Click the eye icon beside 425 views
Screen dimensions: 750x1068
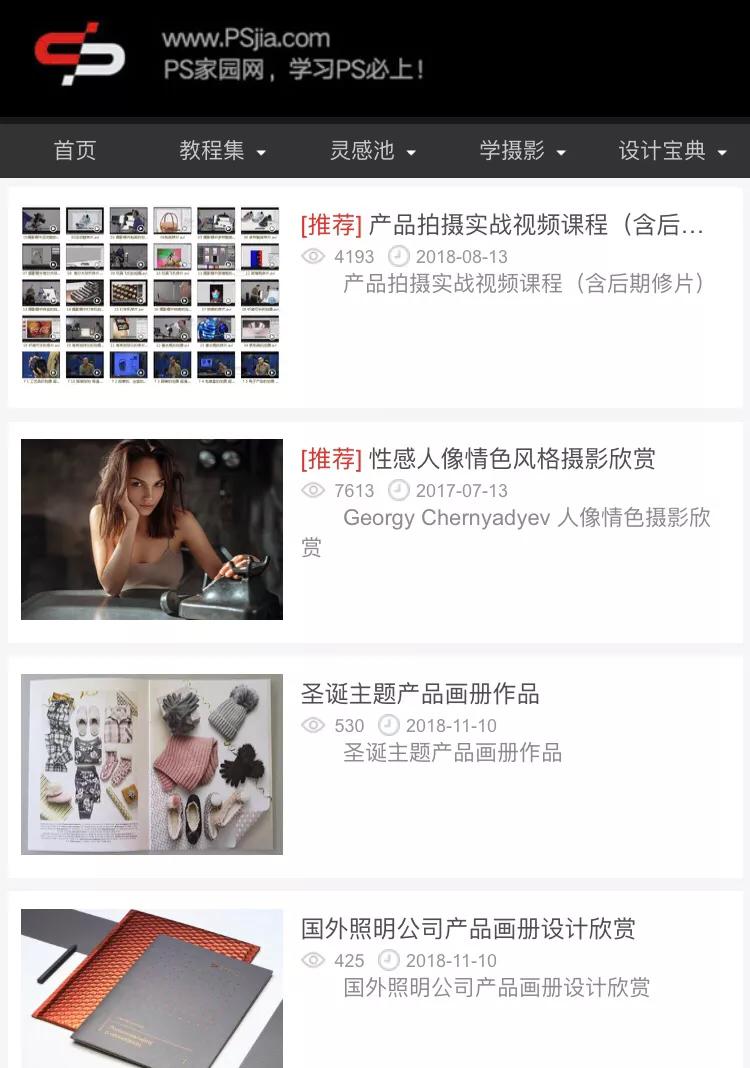pyautogui.click(x=312, y=960)
